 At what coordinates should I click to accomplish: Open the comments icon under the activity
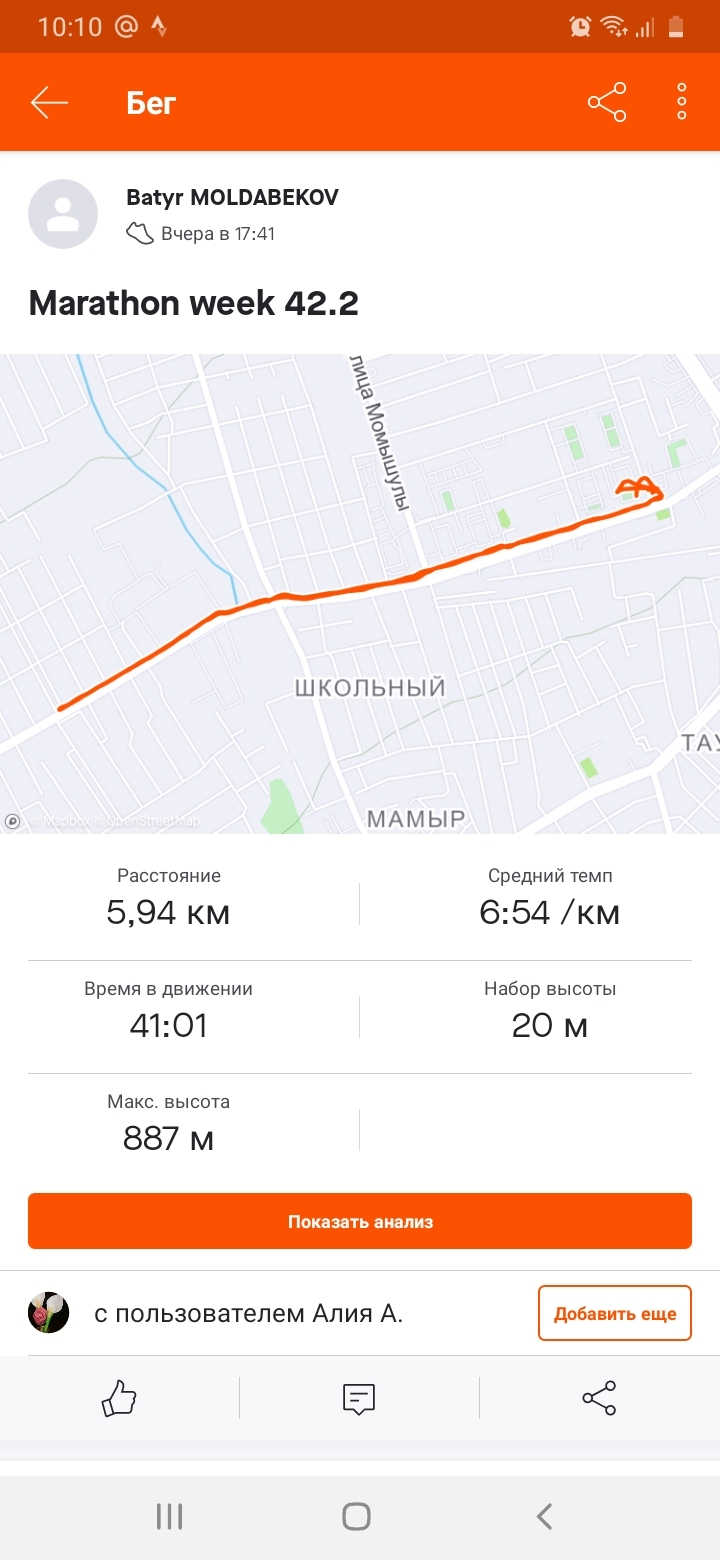[x=359, y=1397]
